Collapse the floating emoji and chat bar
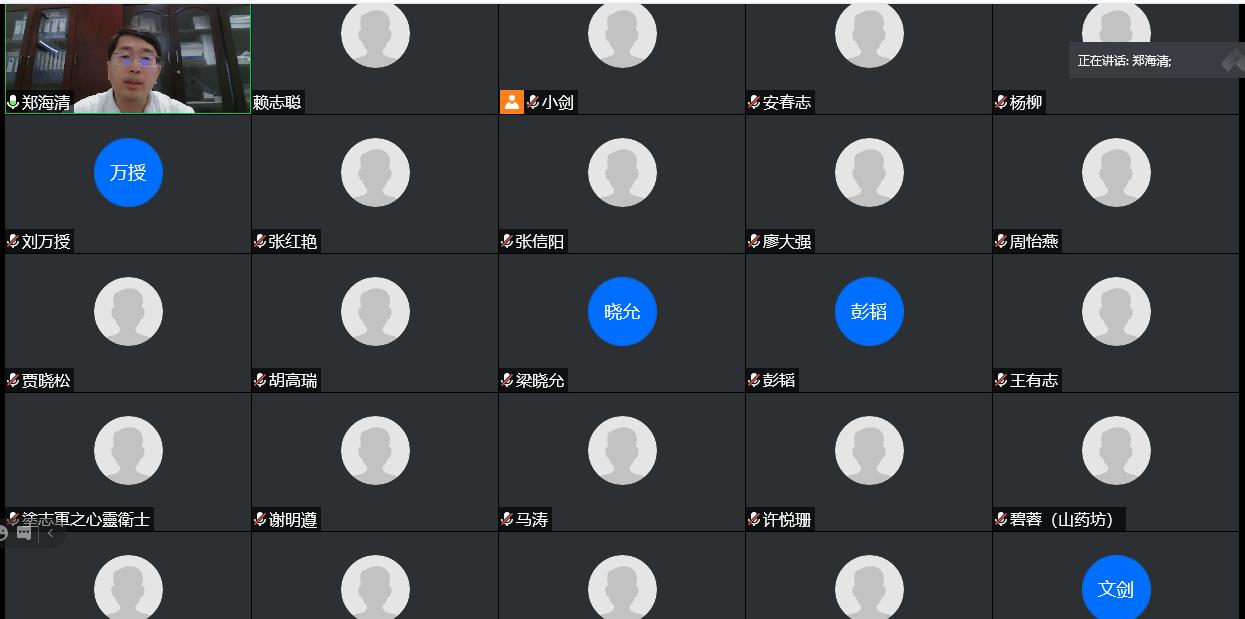This screenshot has height=619, width=1245. pos(50,533)
